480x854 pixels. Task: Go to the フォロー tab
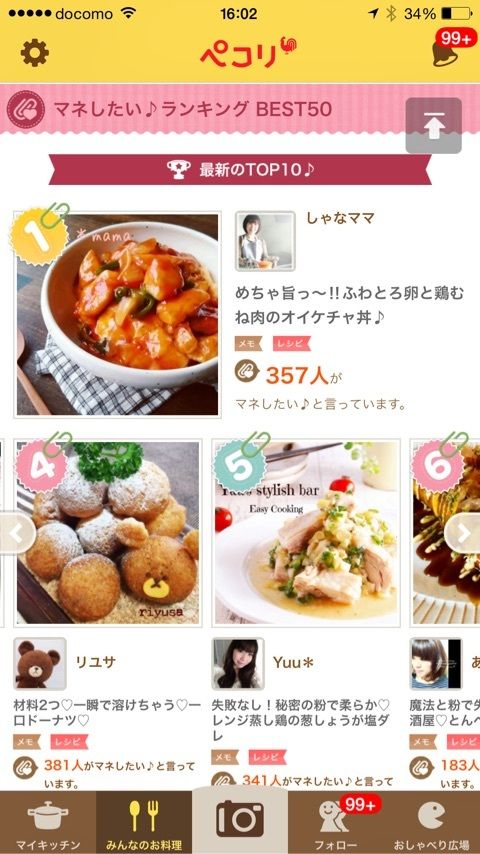click(x=336, y=823)
